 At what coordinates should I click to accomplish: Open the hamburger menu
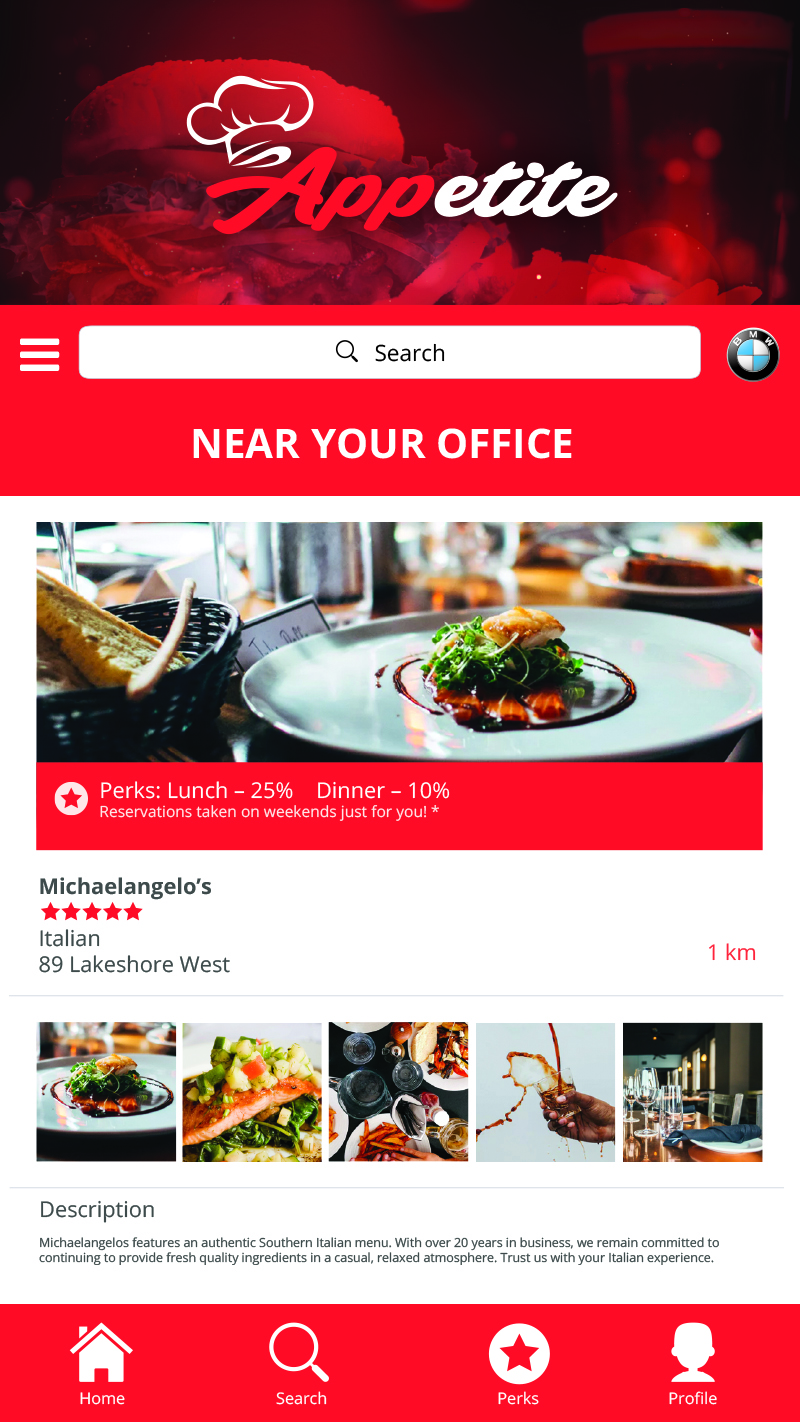point(40,354)
